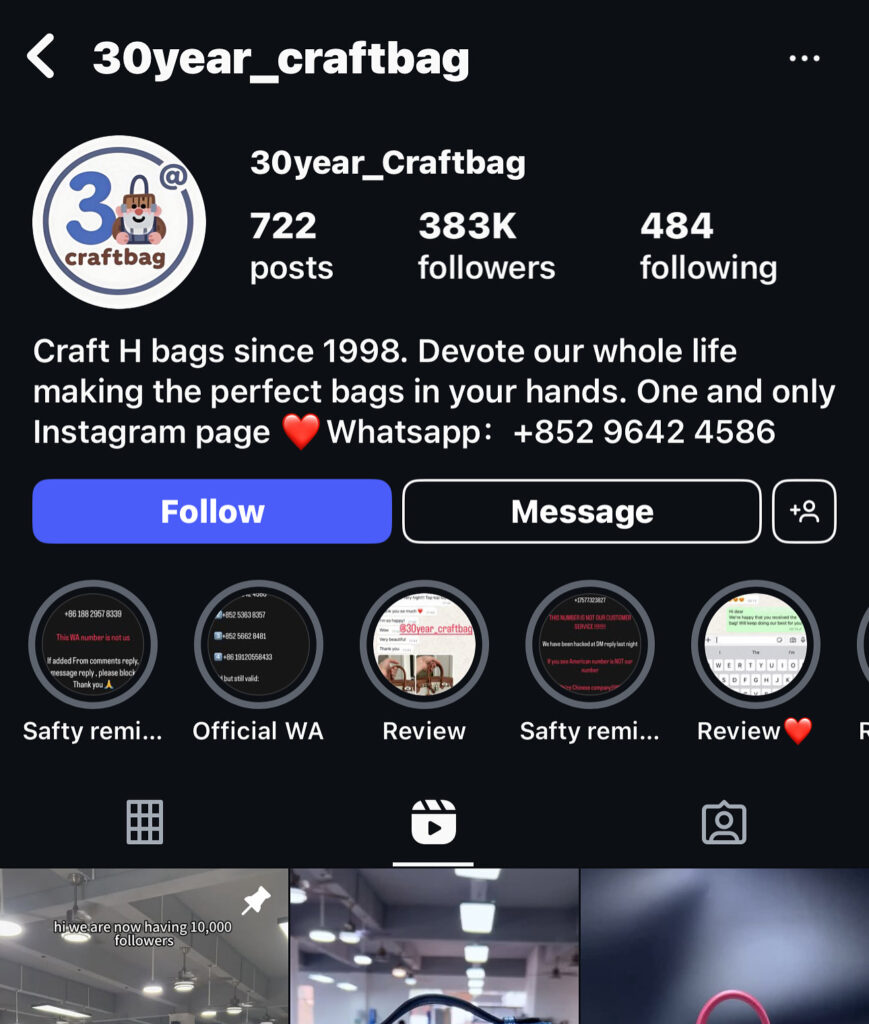The width and height of the screenshot is (869, 1024).
Task: View the 383K followers list
Action: click(x=486, y=246)
